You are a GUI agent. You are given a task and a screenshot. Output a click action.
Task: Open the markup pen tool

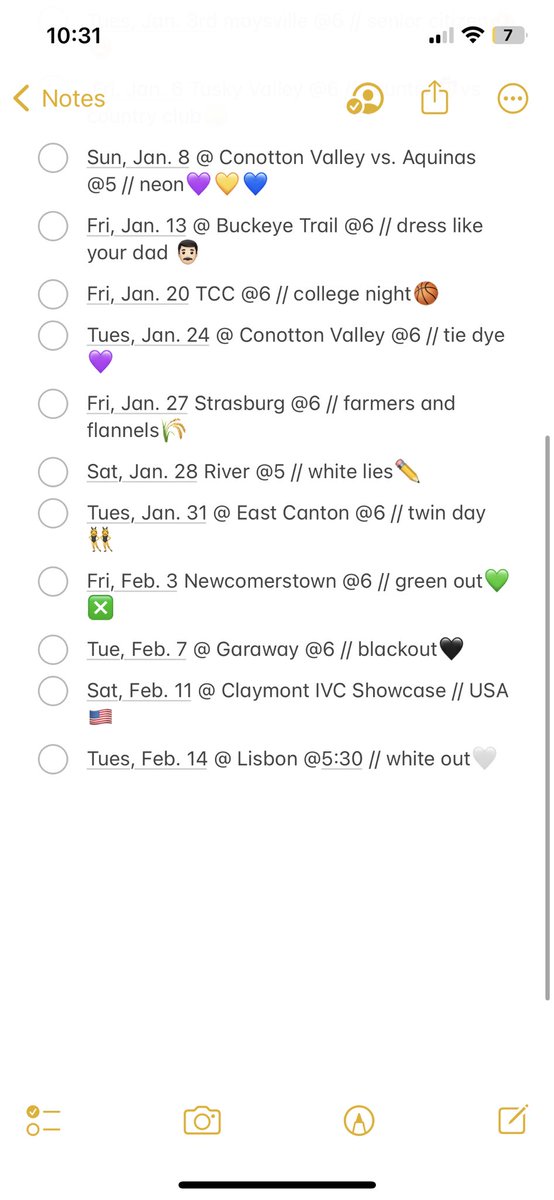coord(356,1120)
